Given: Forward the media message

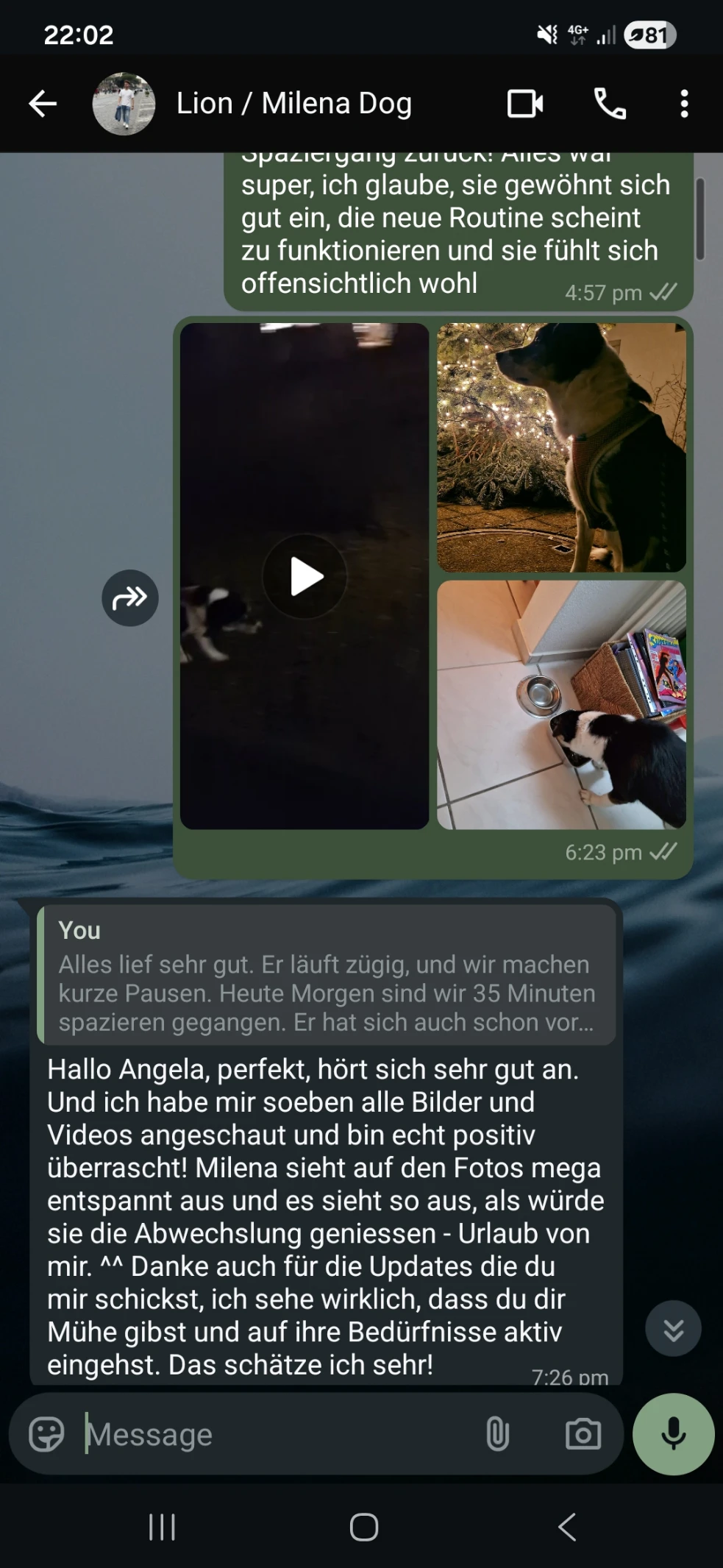Looking at the screenshot, I should [130, 597].
